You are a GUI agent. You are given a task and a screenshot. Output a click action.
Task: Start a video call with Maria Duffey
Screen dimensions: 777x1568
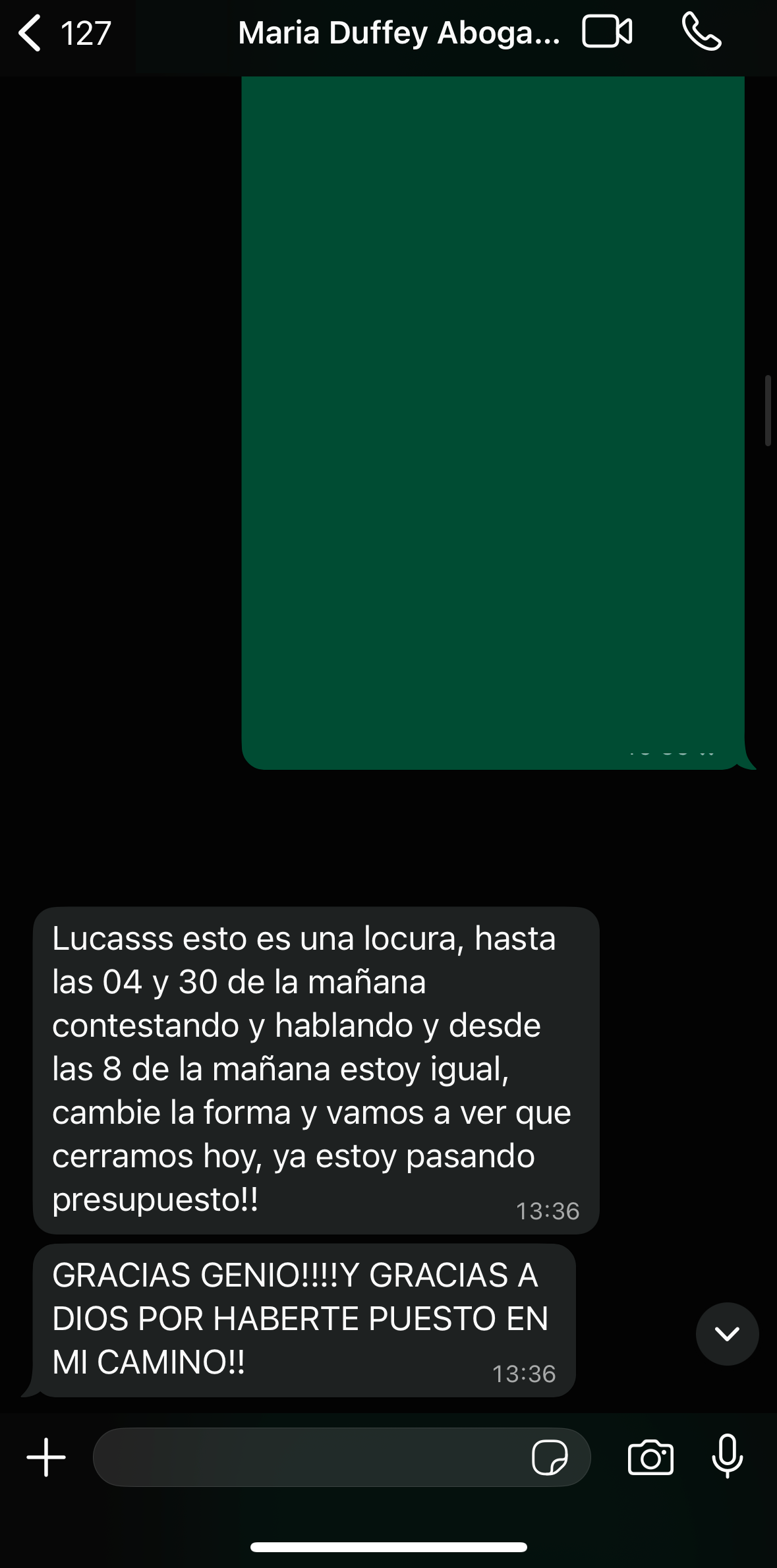click(x=607, y=32)
